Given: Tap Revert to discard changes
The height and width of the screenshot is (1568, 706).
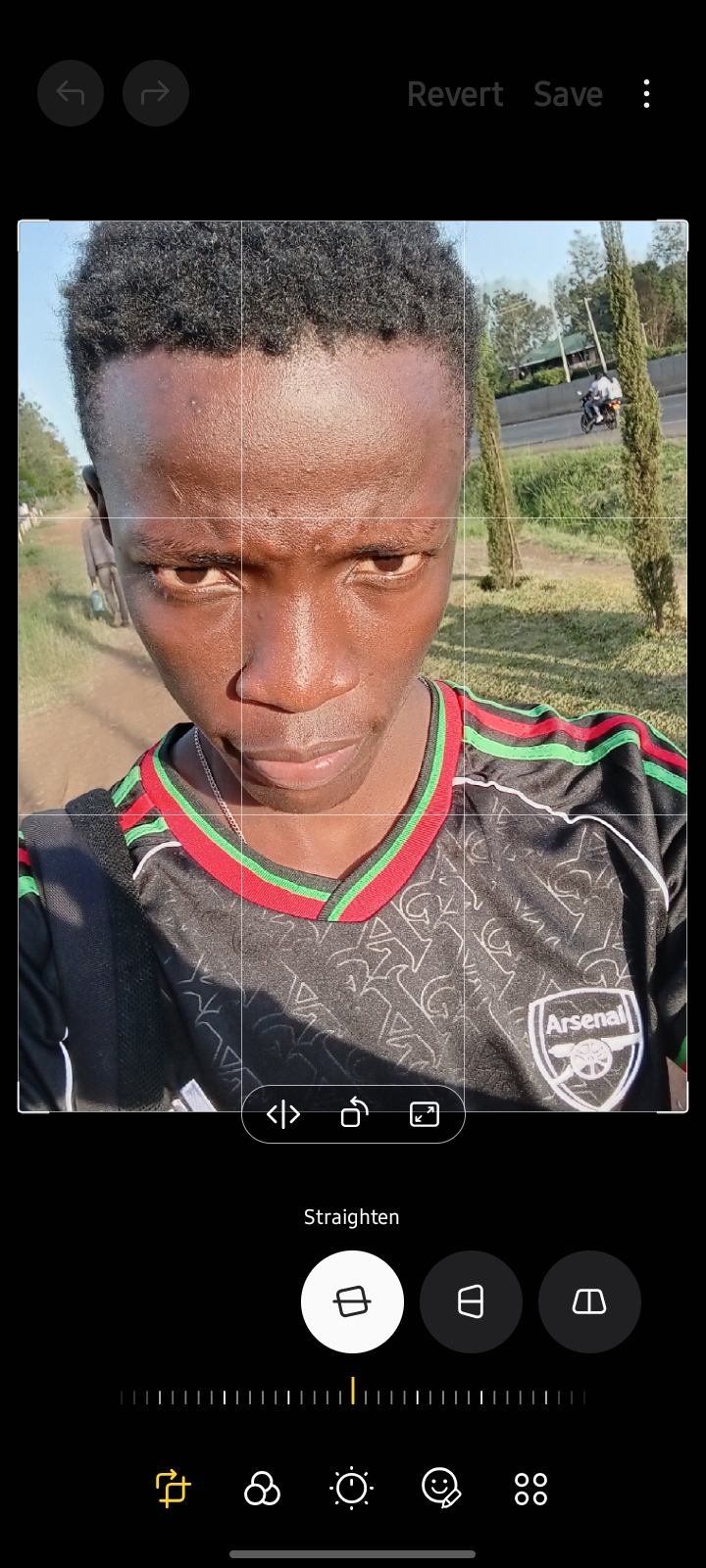Looking at the screenshot, I should coord(455,94).
